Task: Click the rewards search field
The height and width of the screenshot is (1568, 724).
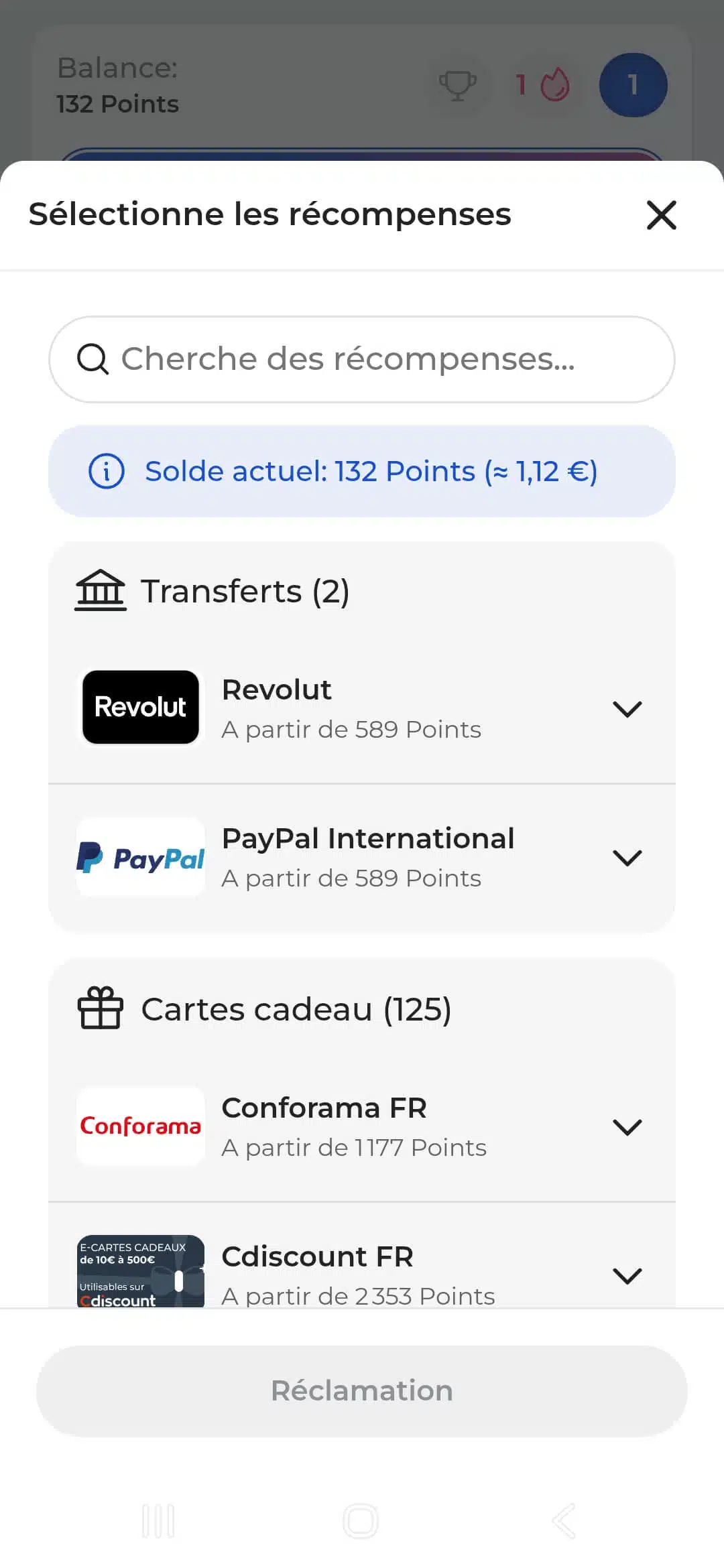Action: (362, 359)
